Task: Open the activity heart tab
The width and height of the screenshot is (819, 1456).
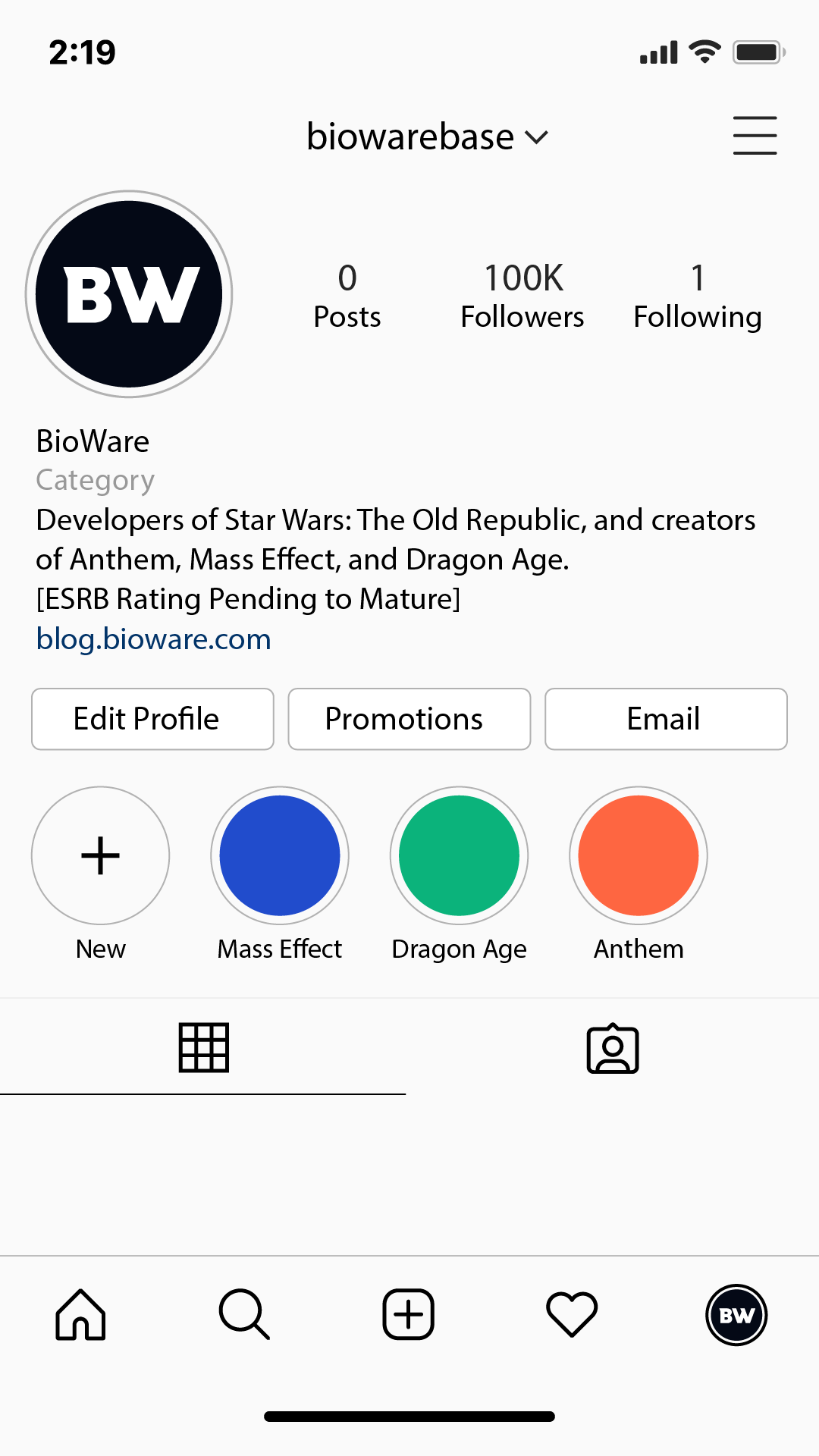Action: coord(572,1314)
